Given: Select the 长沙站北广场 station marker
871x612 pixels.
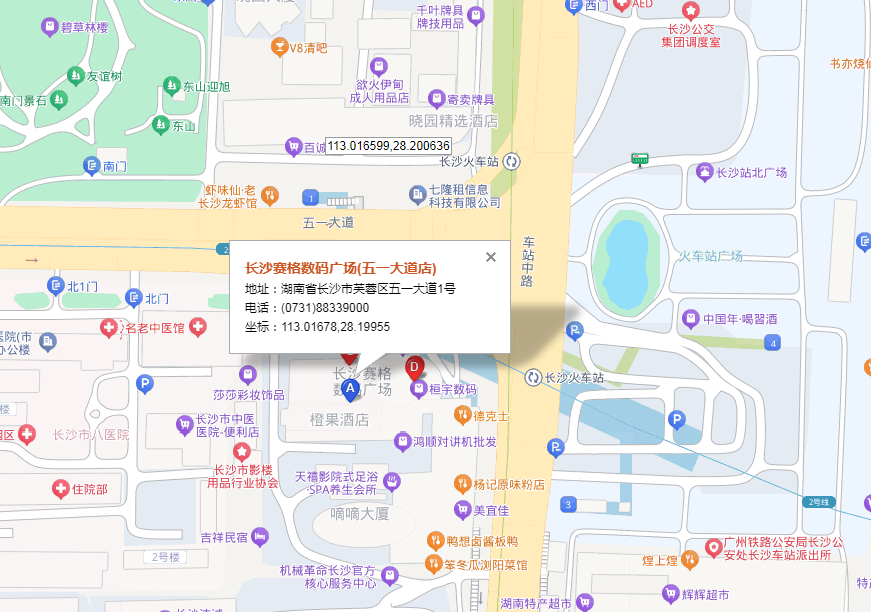Looking at the screenshot, I should coord(705,172).
